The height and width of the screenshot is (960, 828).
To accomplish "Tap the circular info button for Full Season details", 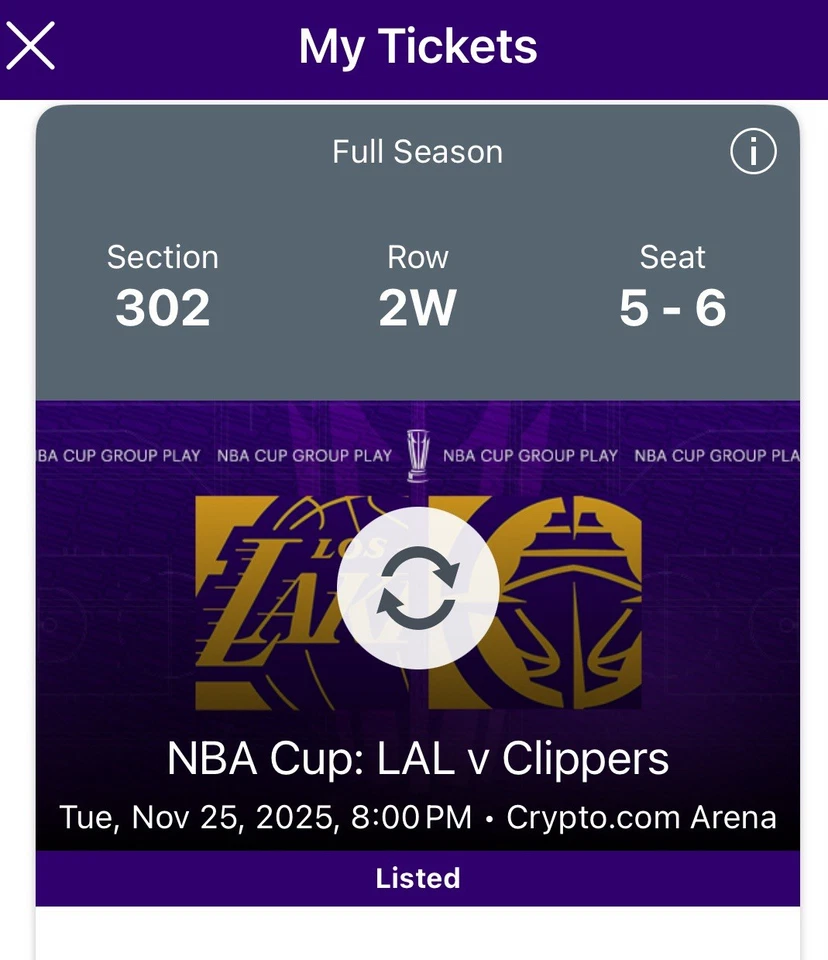I will click(753, 152).
